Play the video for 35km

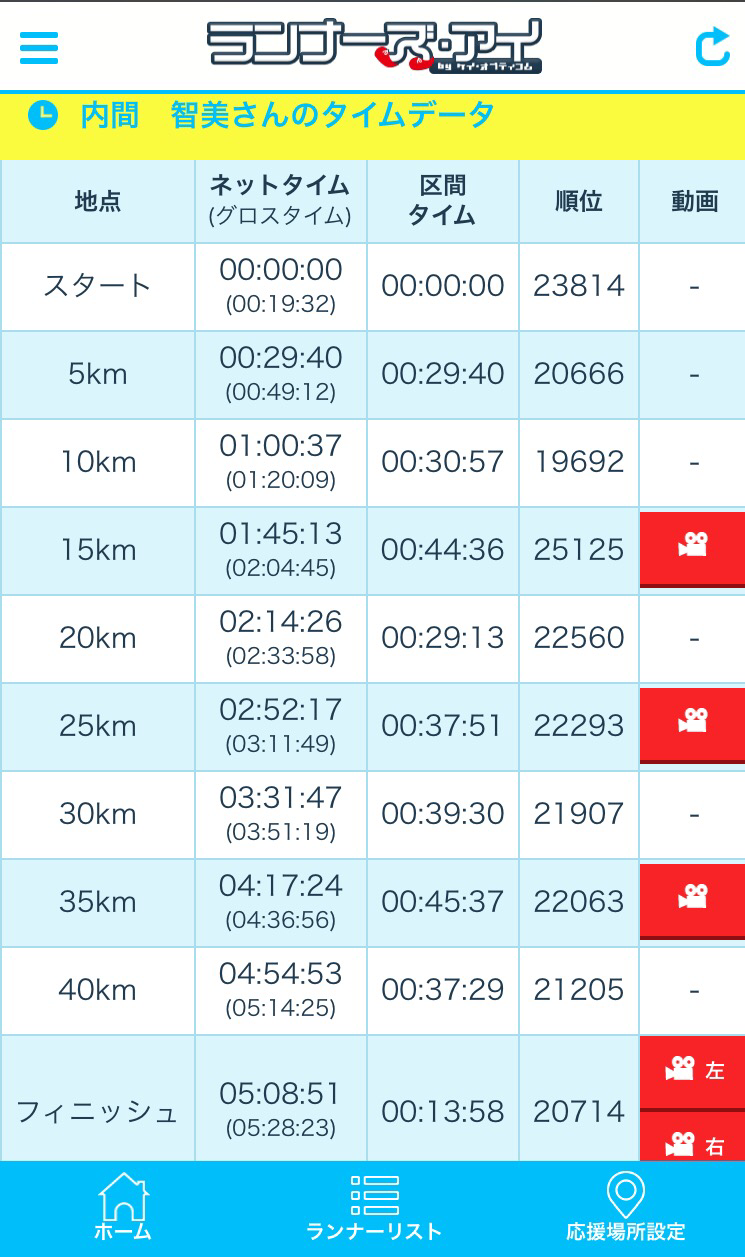click(693, 901)
